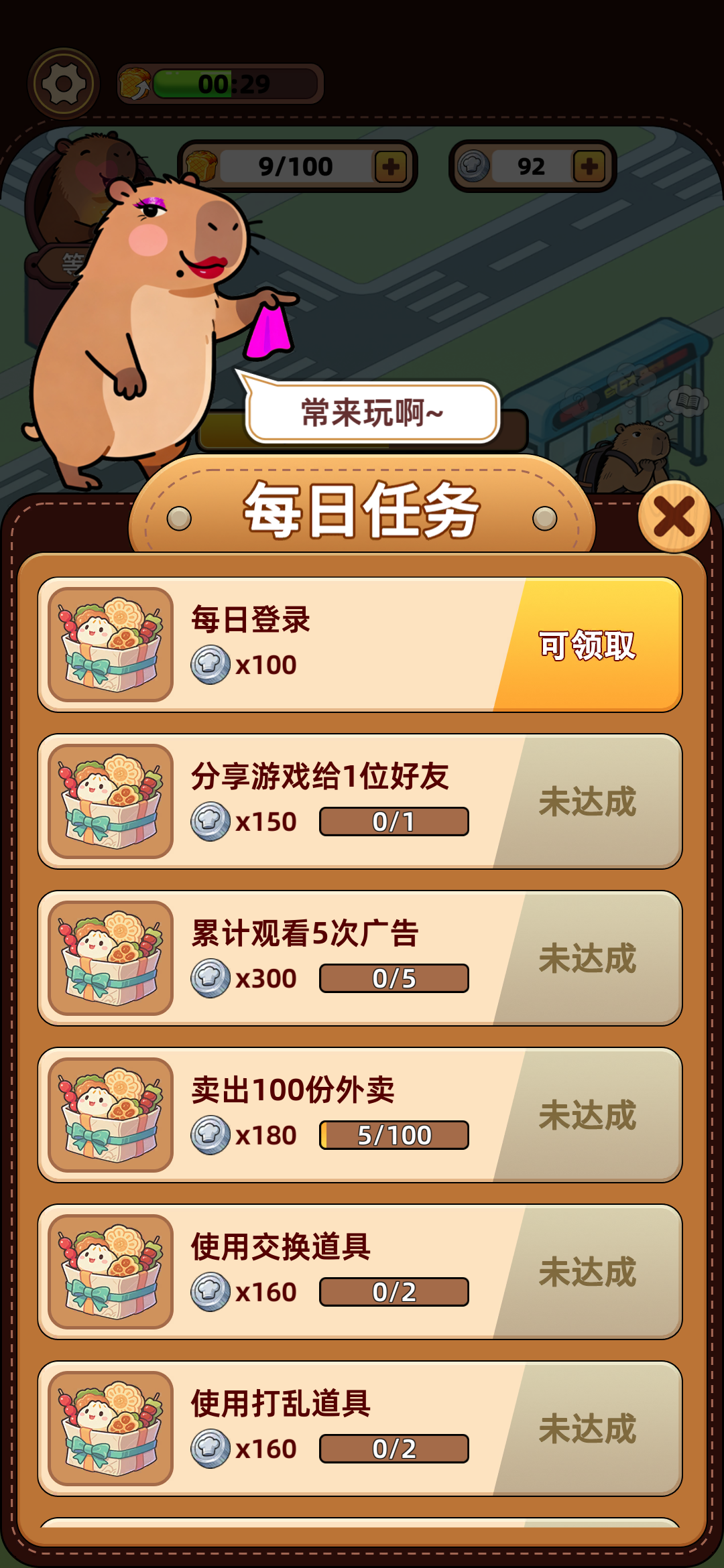Tap 未达成 for 卖出100份外卖

click(588, 1116)
